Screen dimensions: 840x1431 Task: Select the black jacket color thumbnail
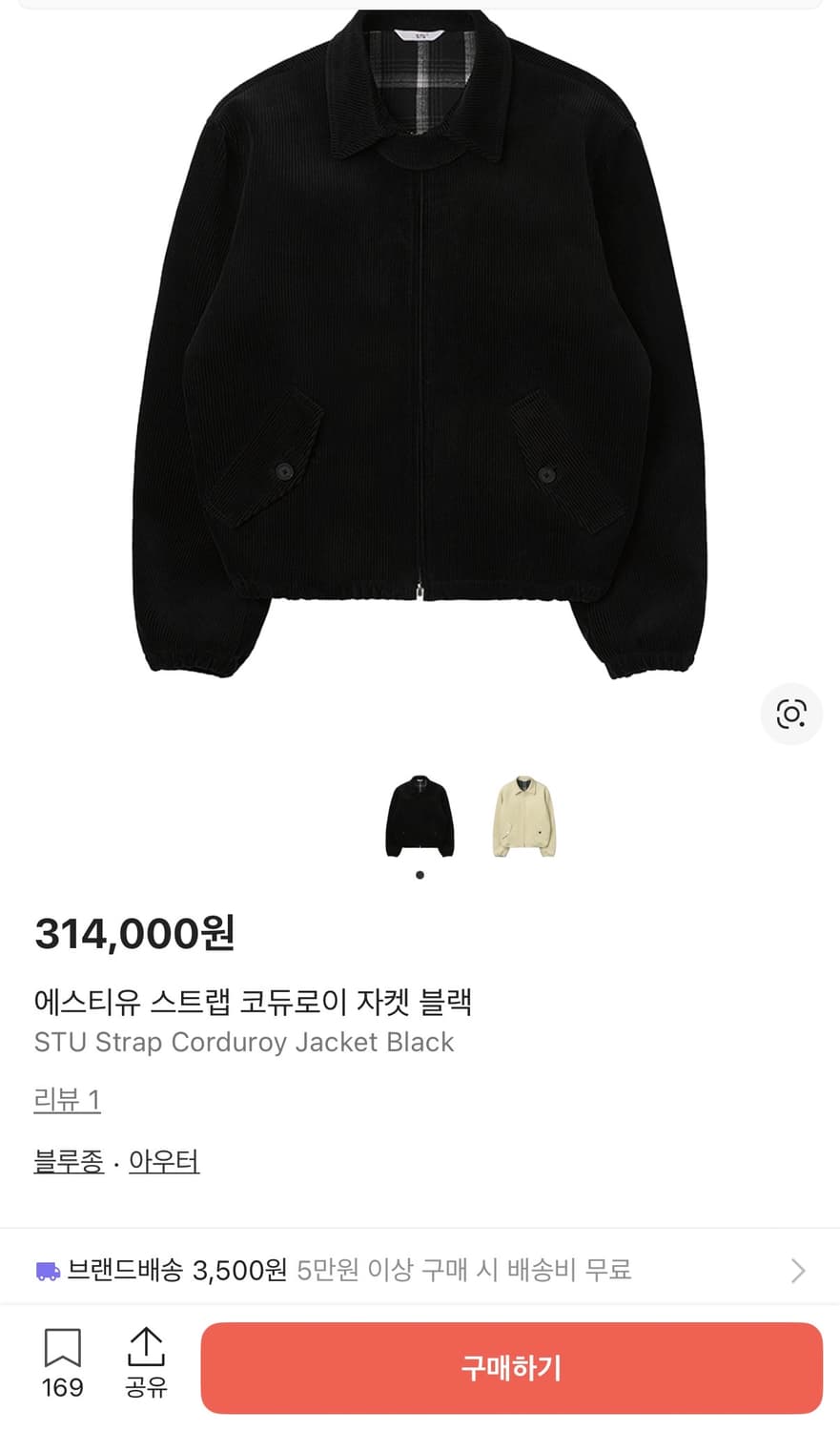coord(419,816)
